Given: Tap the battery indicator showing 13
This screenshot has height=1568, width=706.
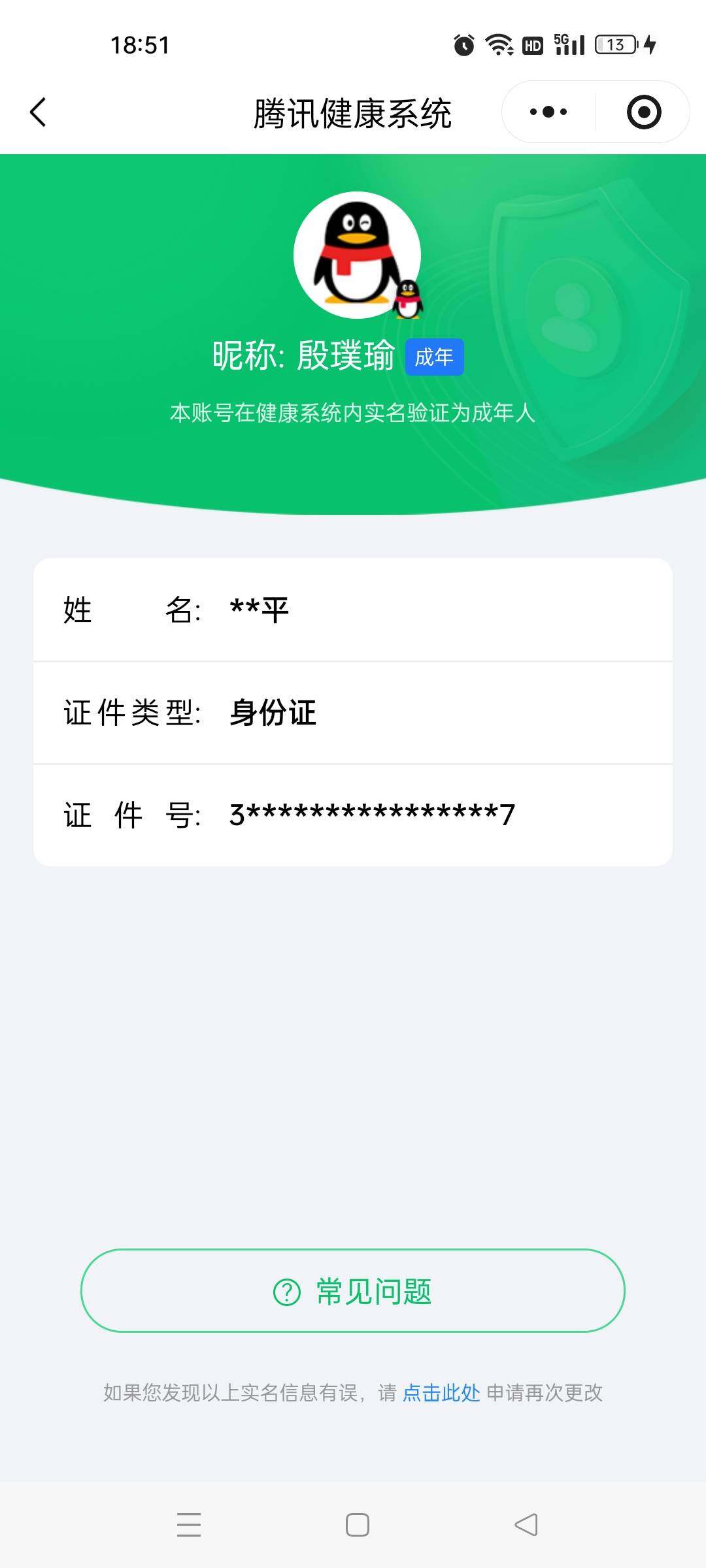Looking at the screenshot, I should click(x=611, y=44).
